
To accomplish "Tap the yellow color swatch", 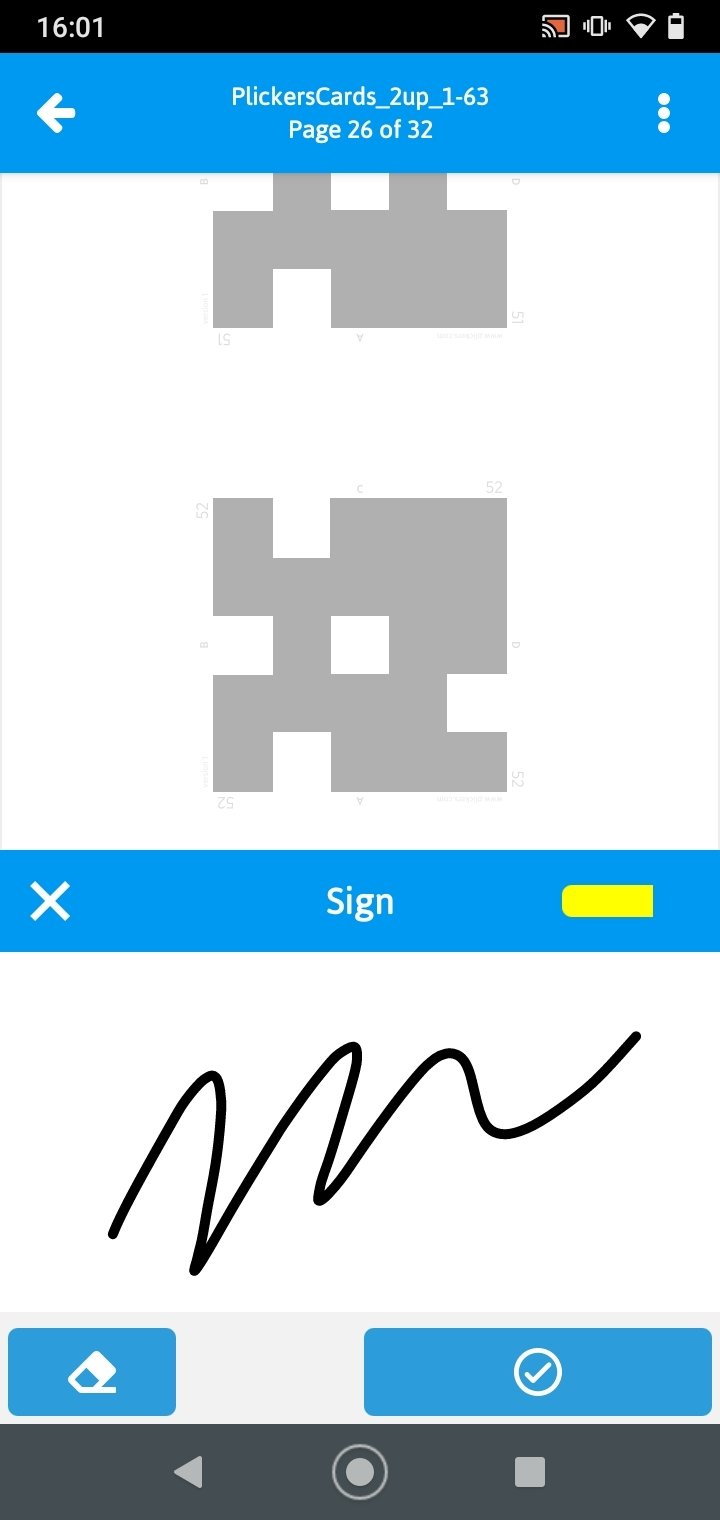I will (607, 901).
